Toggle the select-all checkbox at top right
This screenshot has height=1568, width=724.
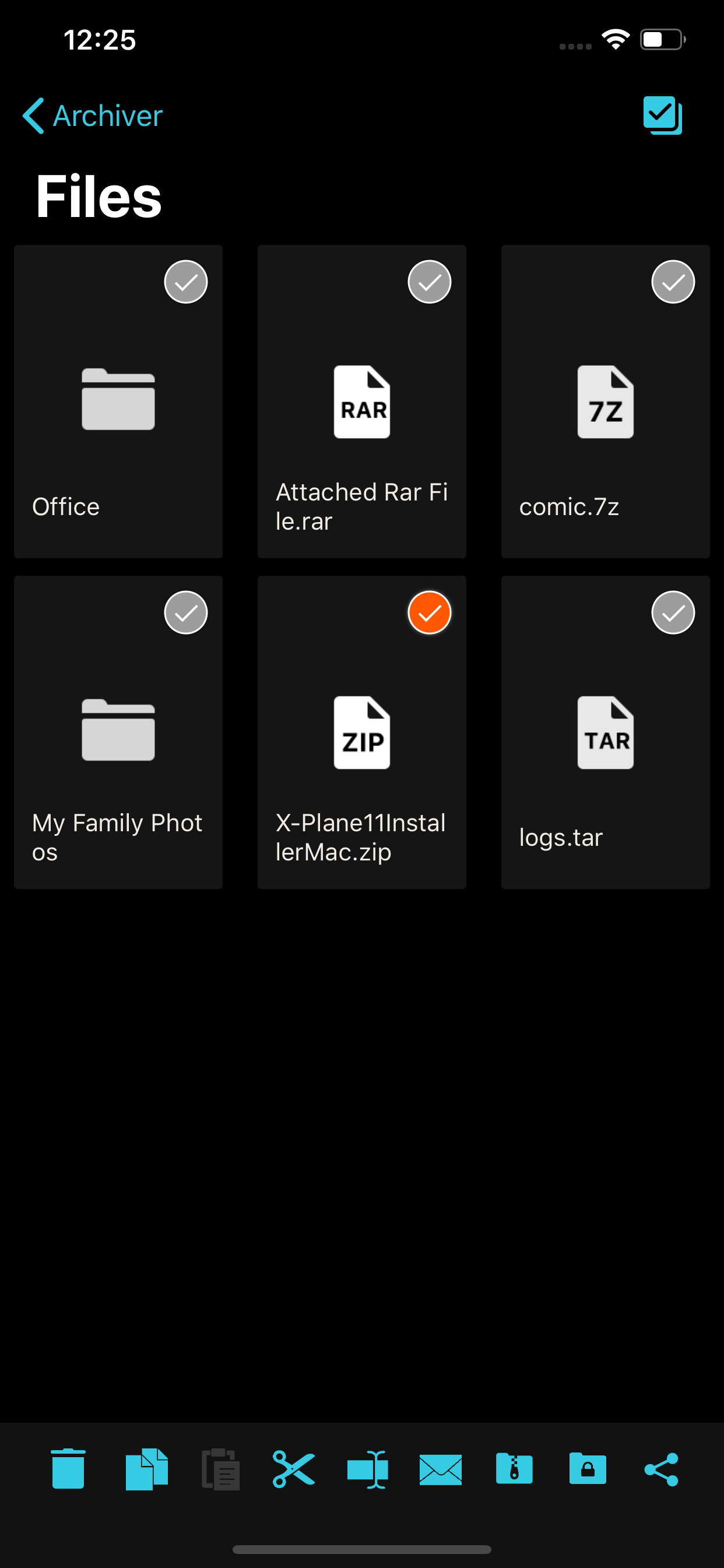tap(663, 116)
